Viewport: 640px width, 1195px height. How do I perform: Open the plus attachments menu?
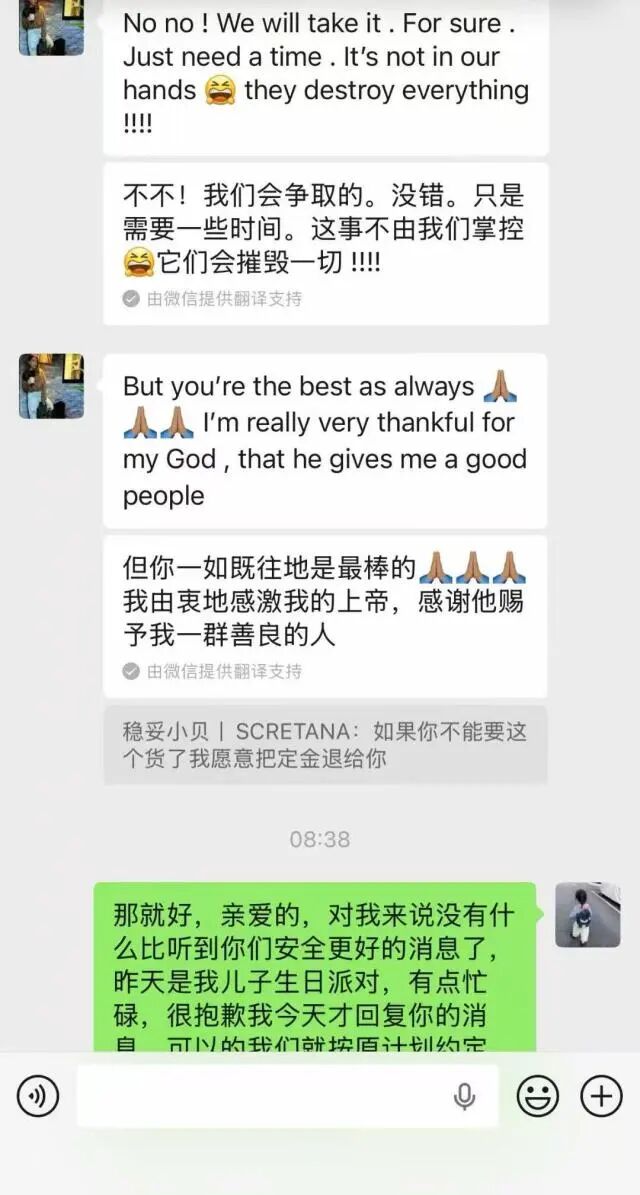(601, 1096)
